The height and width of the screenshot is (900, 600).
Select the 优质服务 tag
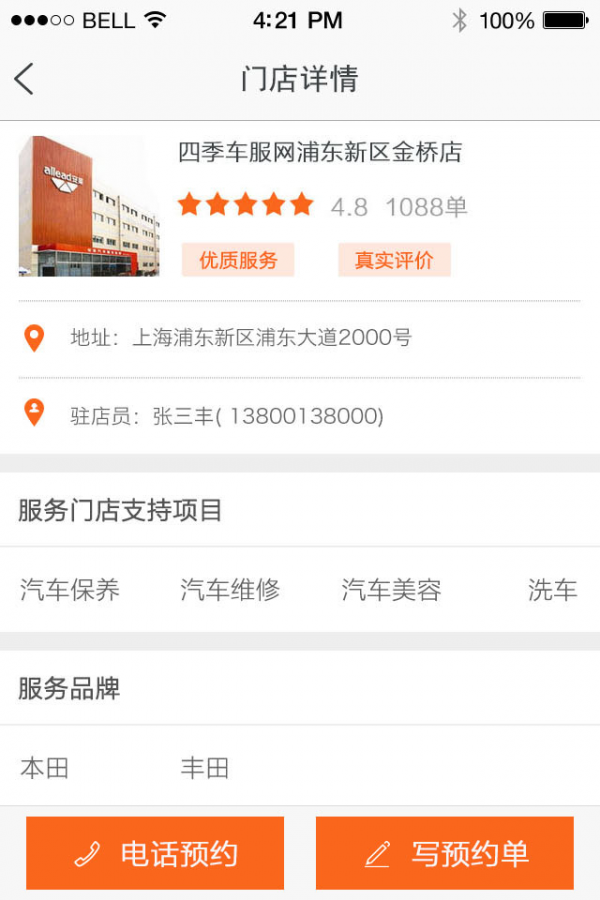click(238, 260)
